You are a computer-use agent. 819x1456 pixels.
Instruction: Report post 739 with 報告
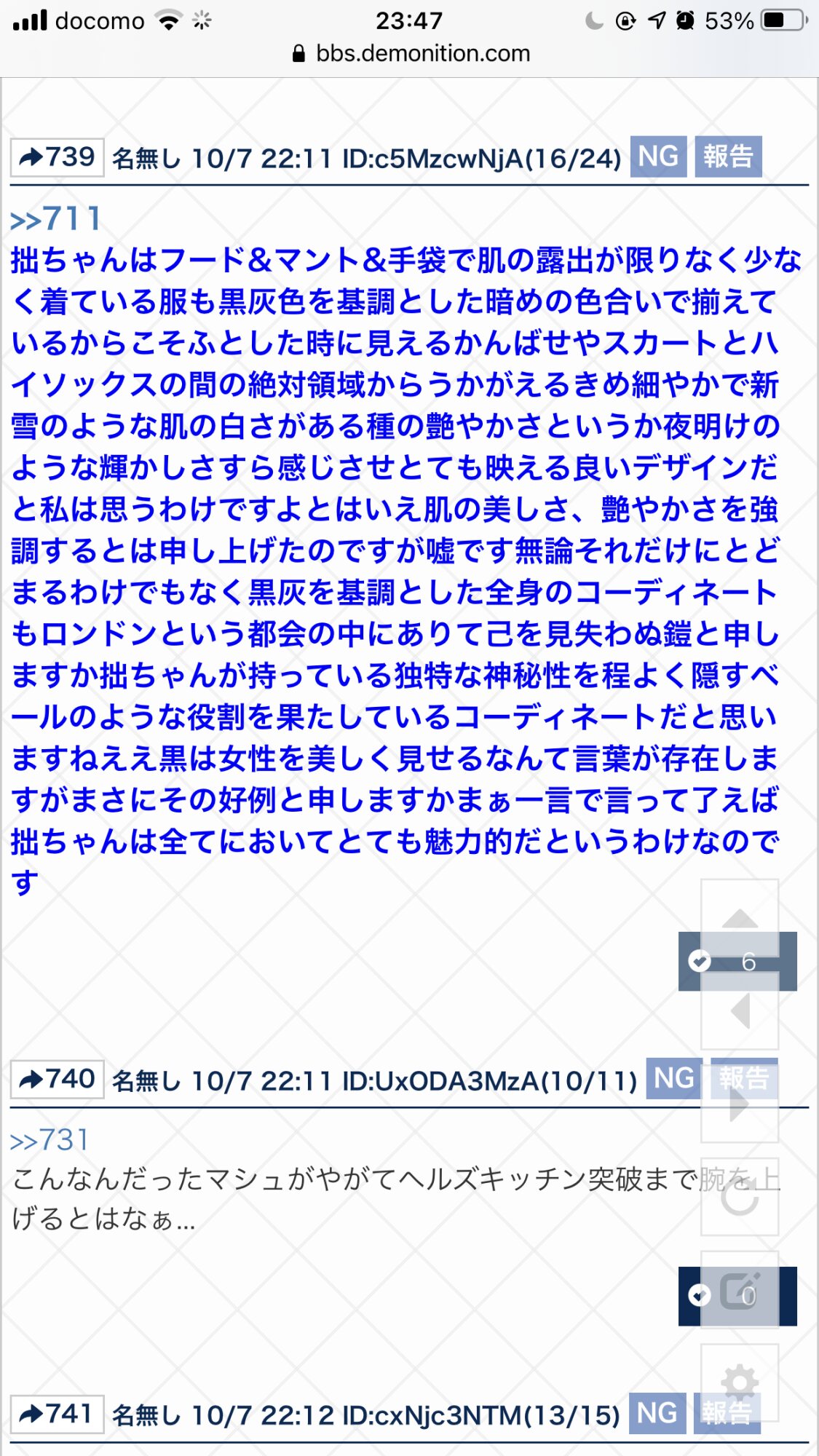[x=728, y=157]
